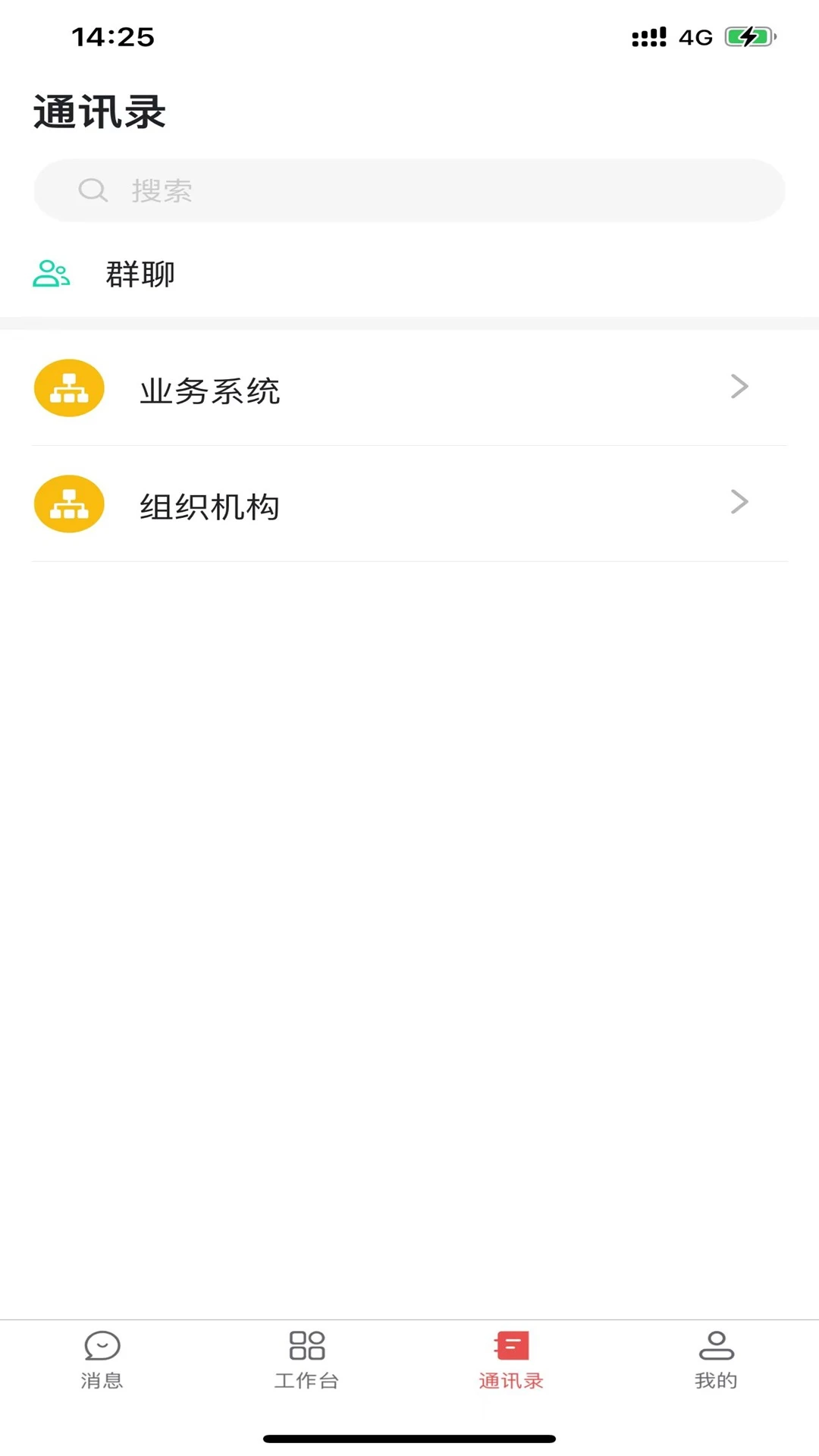Image resolution: width=819 pixels, height=1456 pixels.
Task: Expand the 组织机构 entry via its chevron
Action: click(x=739, y=502)
